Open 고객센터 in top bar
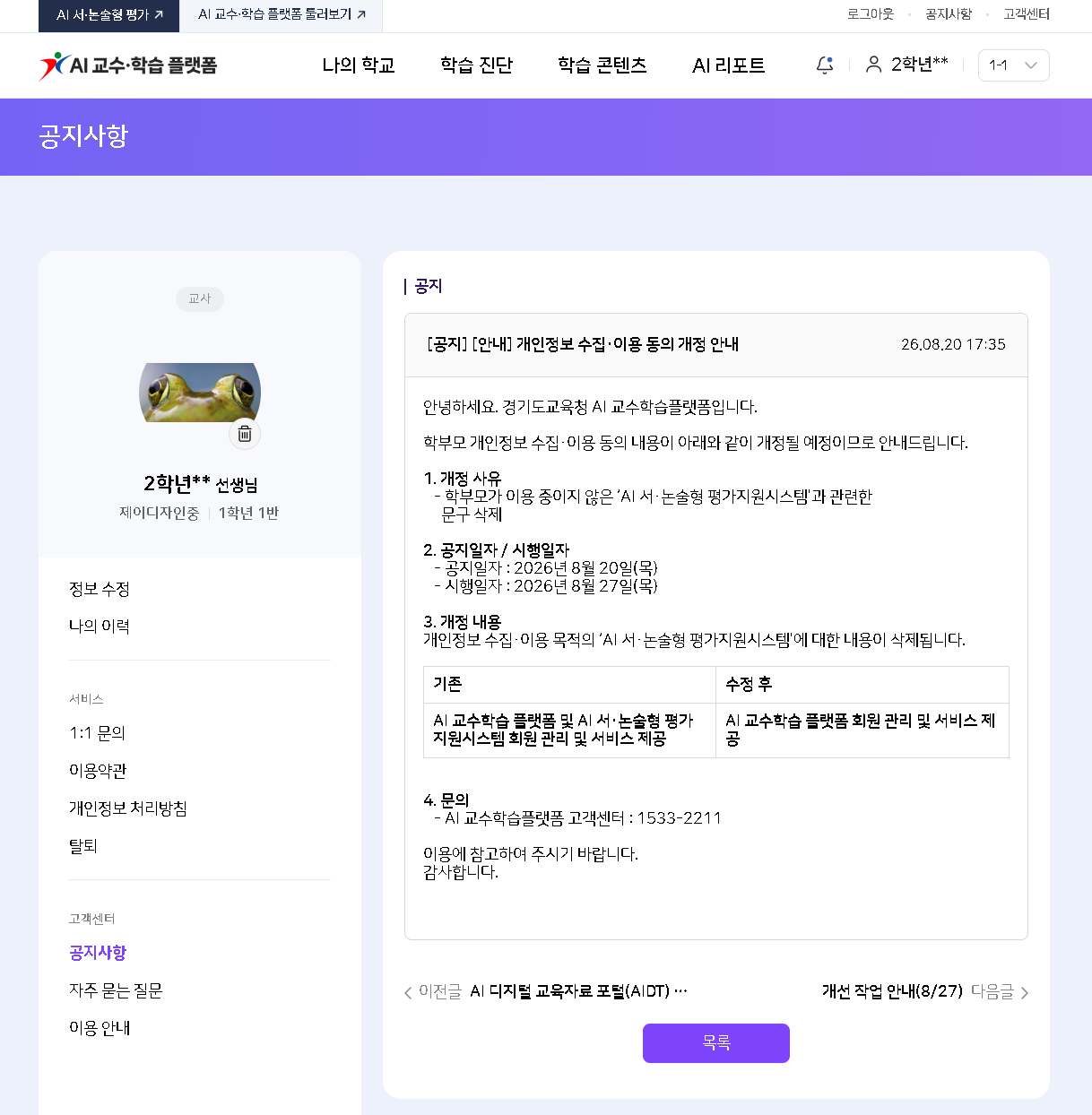Viewport: 1092px width, 1115px height. 1027,14
